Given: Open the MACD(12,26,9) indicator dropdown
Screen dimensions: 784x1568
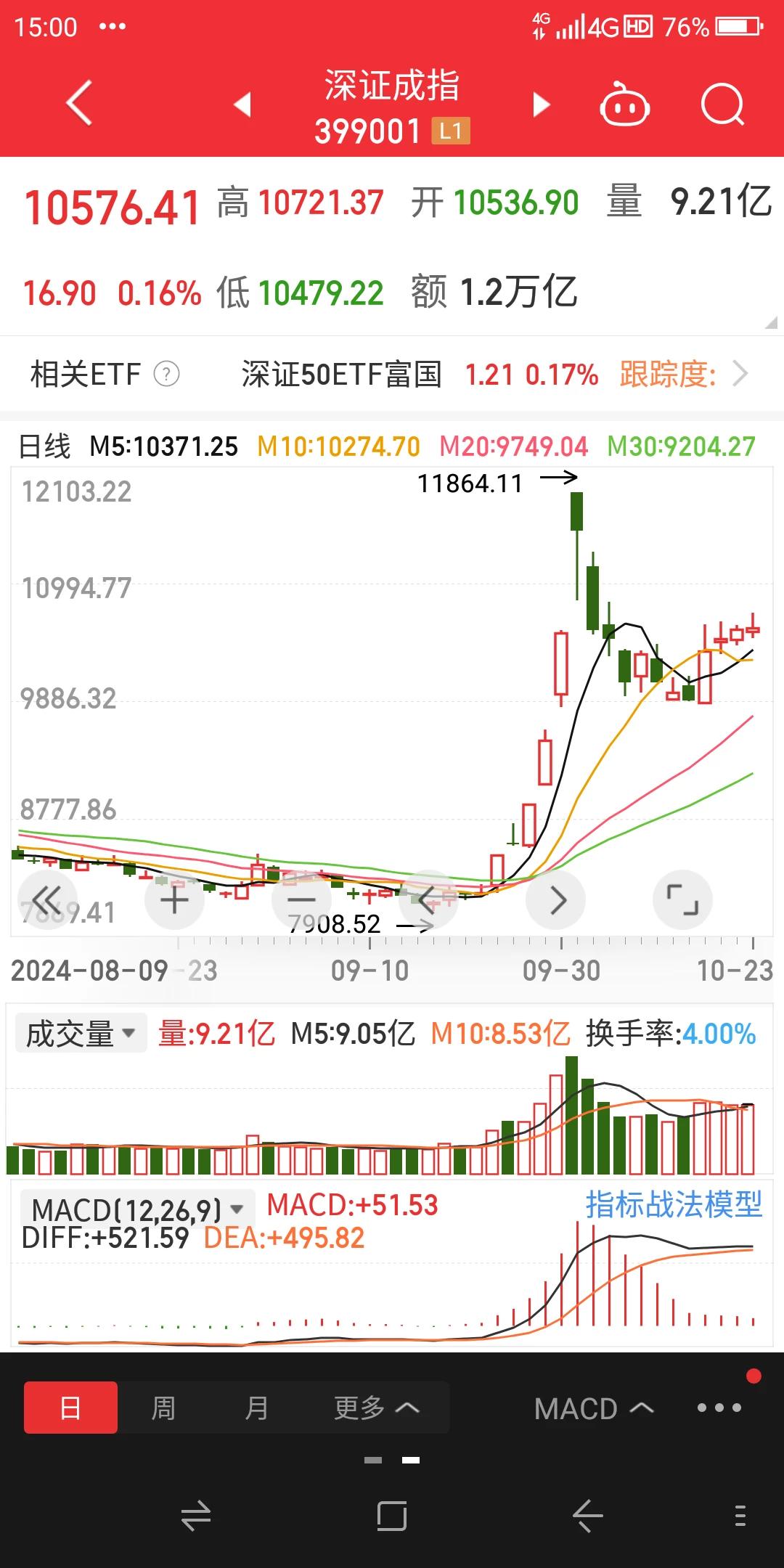Looking at the screenshot, I should click(137, 1209).
